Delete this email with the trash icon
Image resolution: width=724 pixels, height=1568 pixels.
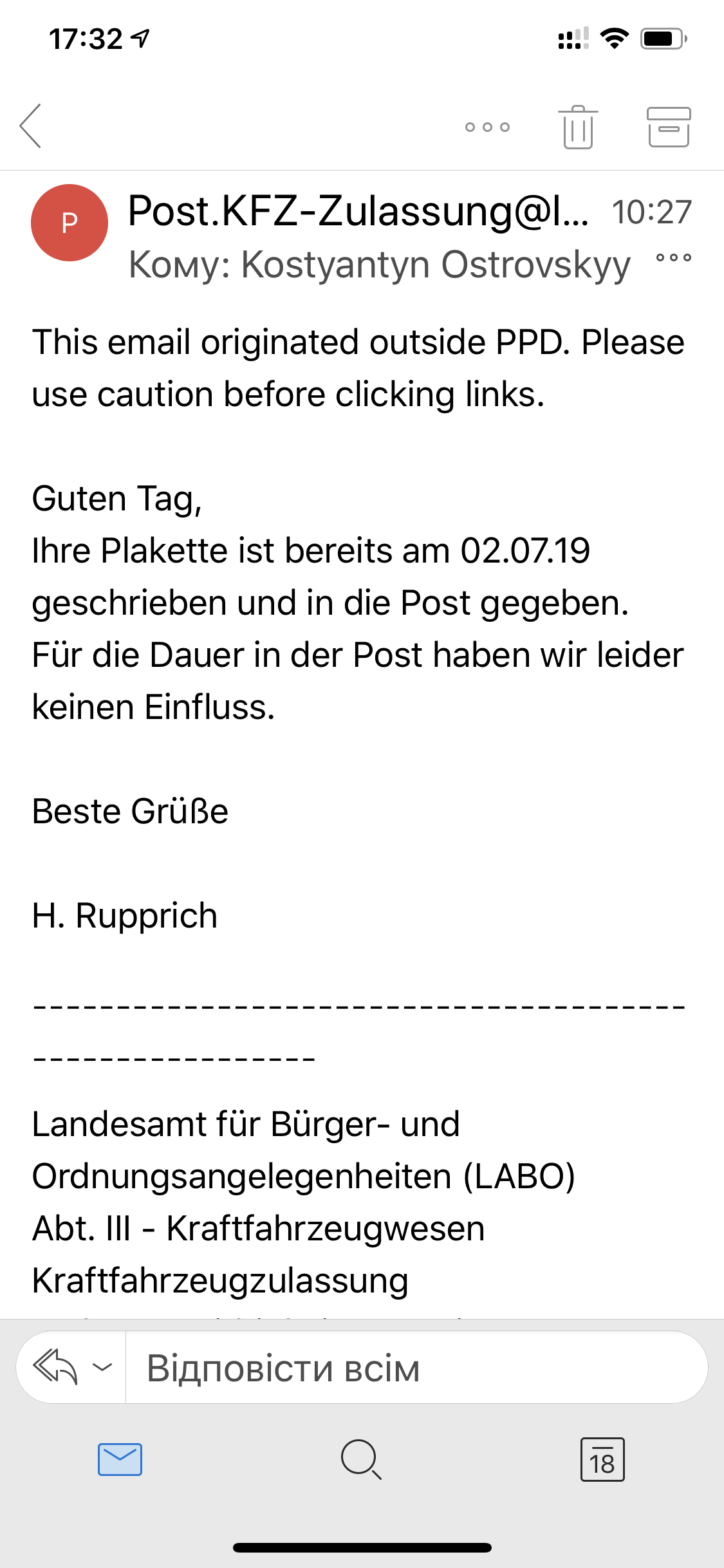pos(577,127)
